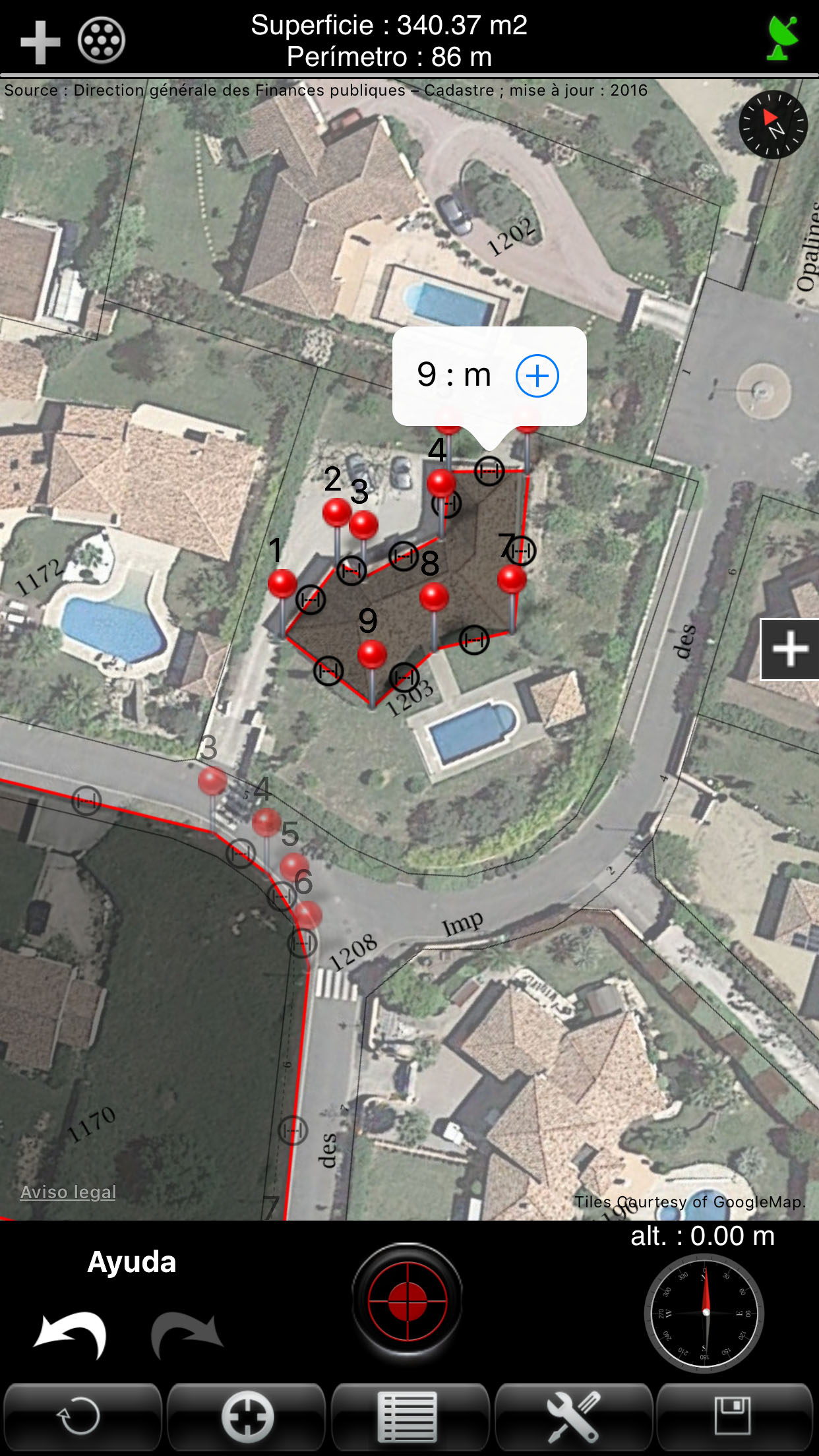Tap the circular refresh arrow toolbar button

point(82,1416)
